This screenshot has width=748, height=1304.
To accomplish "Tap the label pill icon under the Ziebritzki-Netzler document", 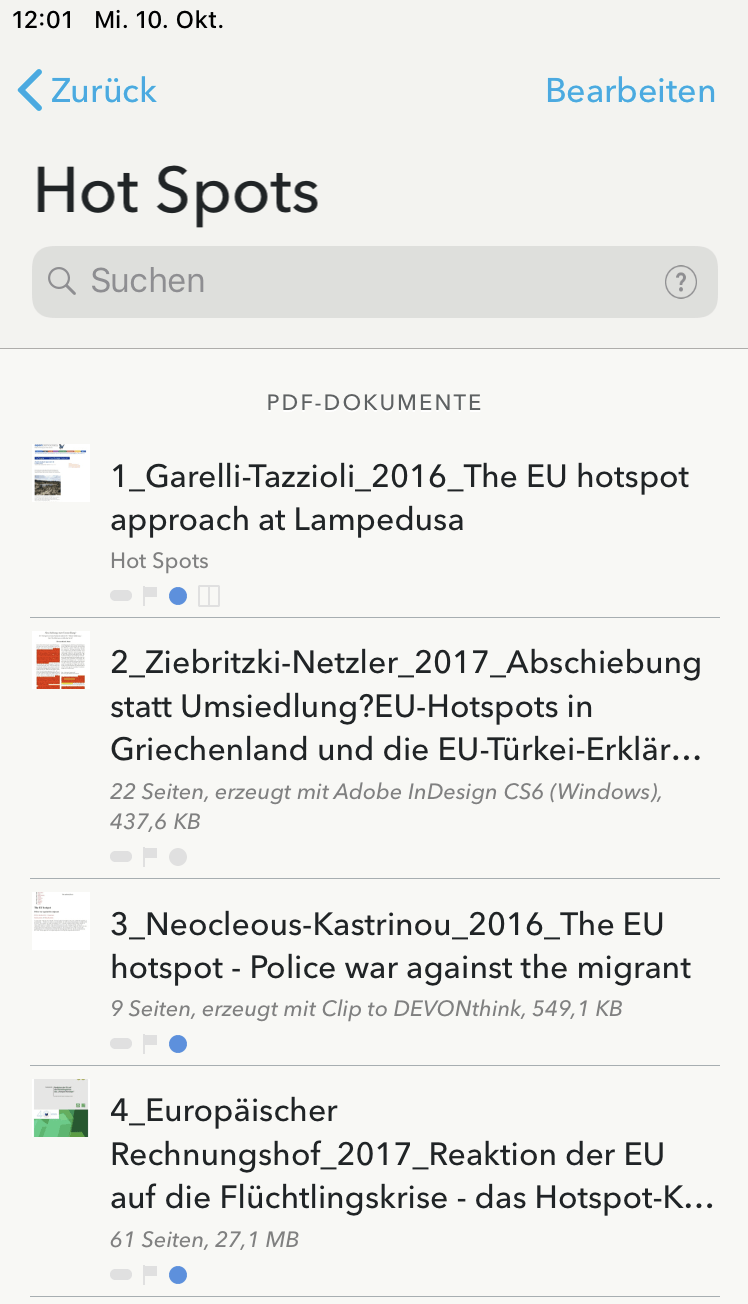I will pyautogui.click(x=120, y=856).
